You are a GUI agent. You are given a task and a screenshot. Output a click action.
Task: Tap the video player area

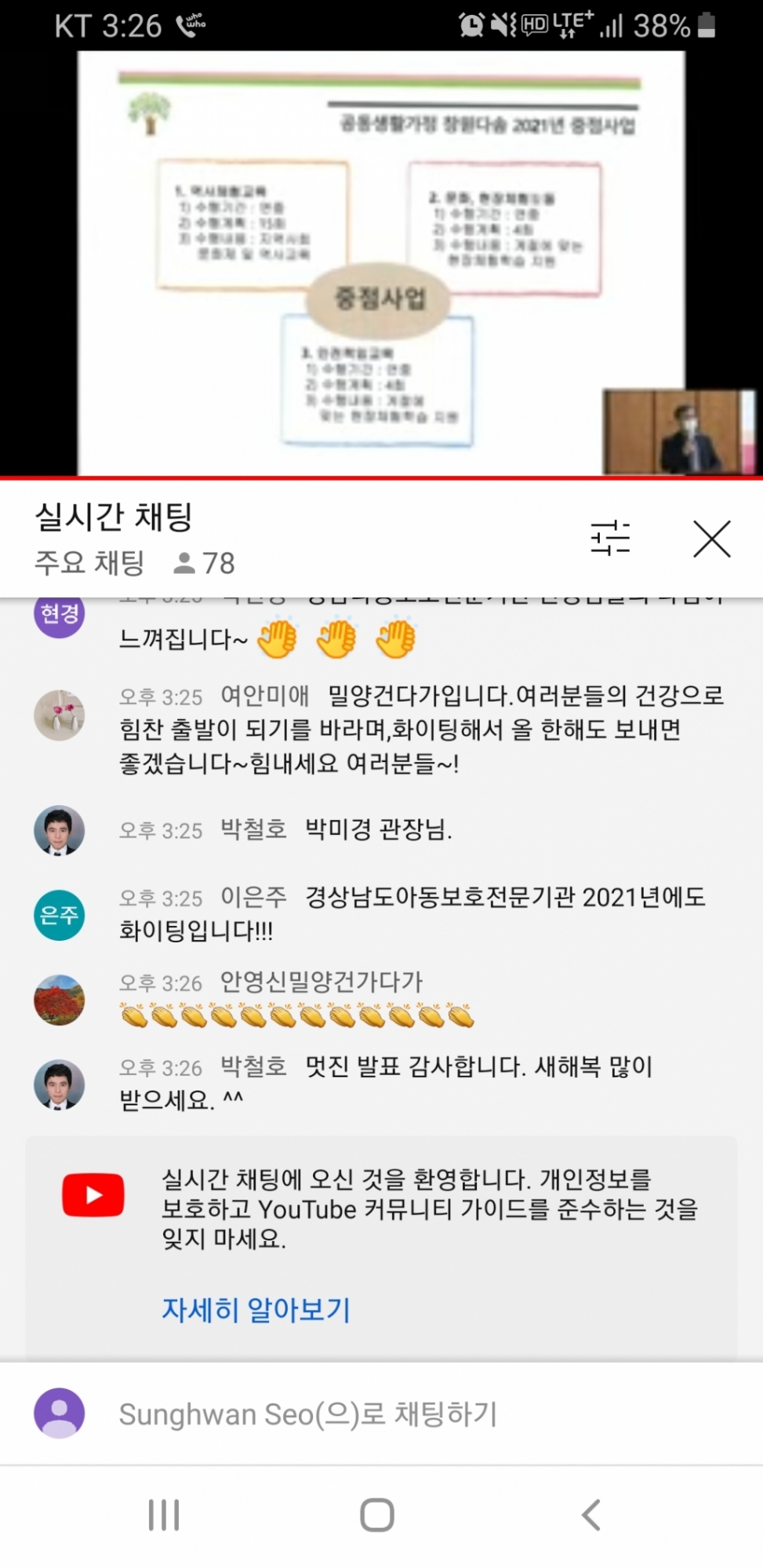pyautogui.click(x=381, y=263)
